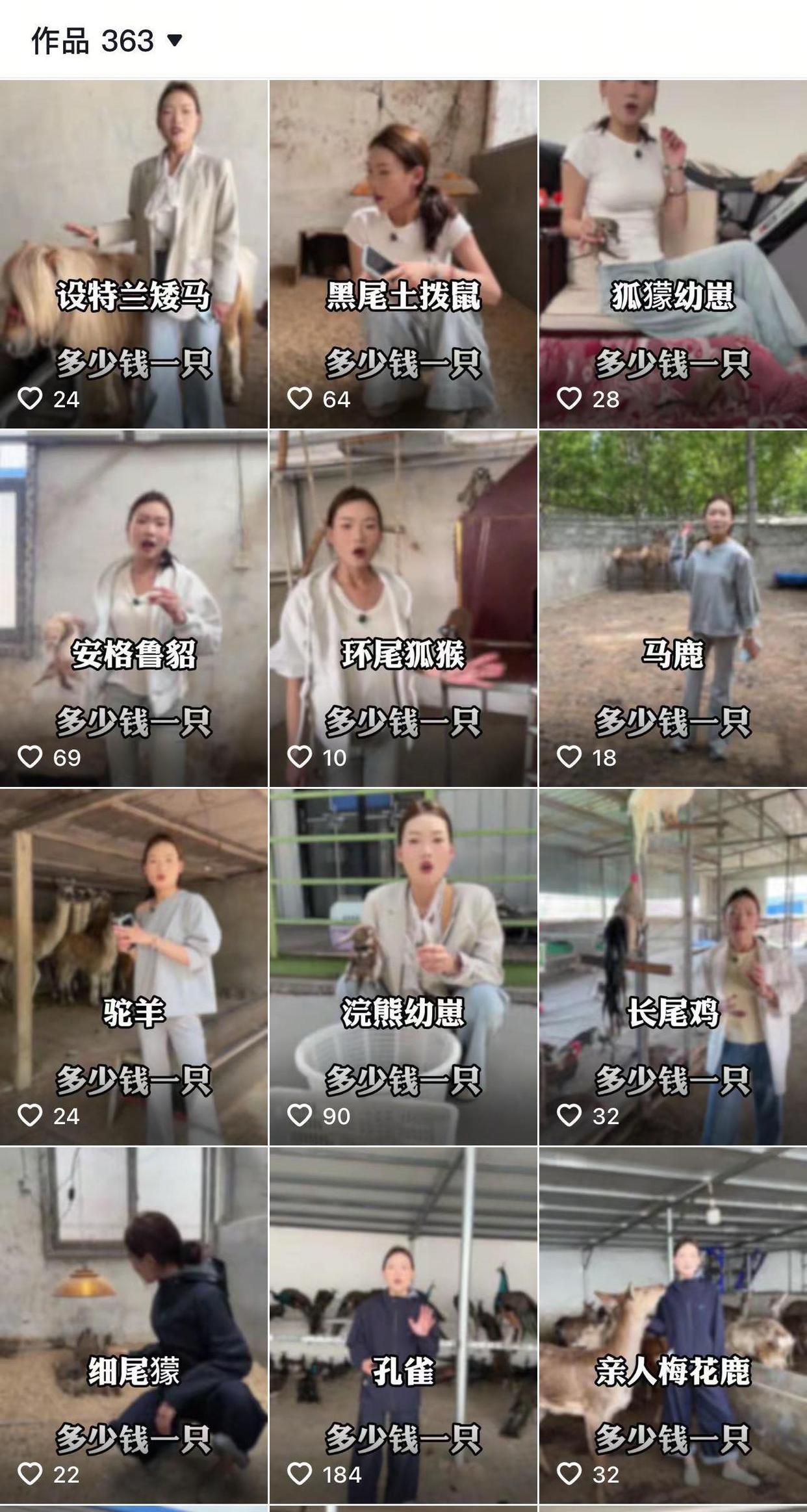Open the 驼羊 video tile
Image resolution: width=807 pixels, height=1512 pixels.
133,967
